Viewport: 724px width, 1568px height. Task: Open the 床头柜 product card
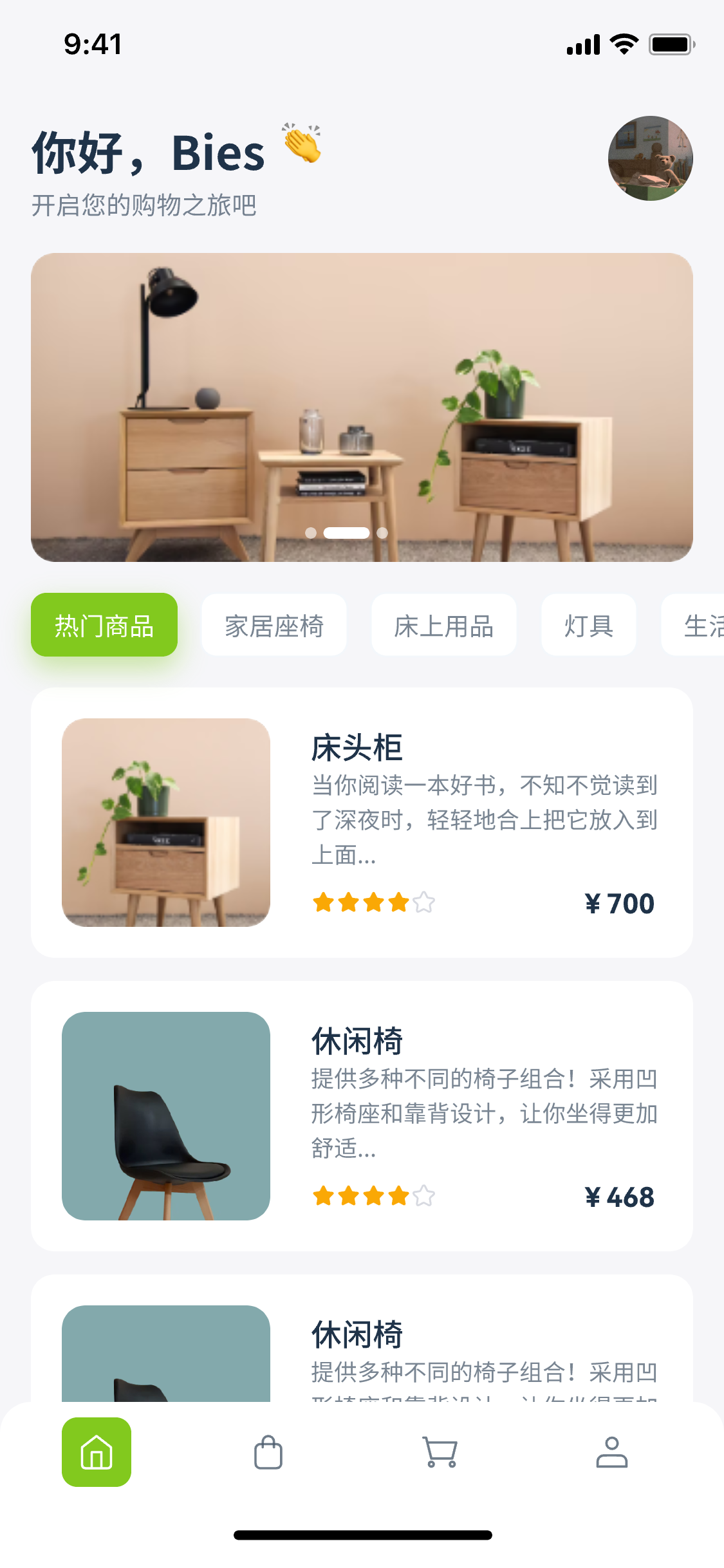tap(362, 822)
